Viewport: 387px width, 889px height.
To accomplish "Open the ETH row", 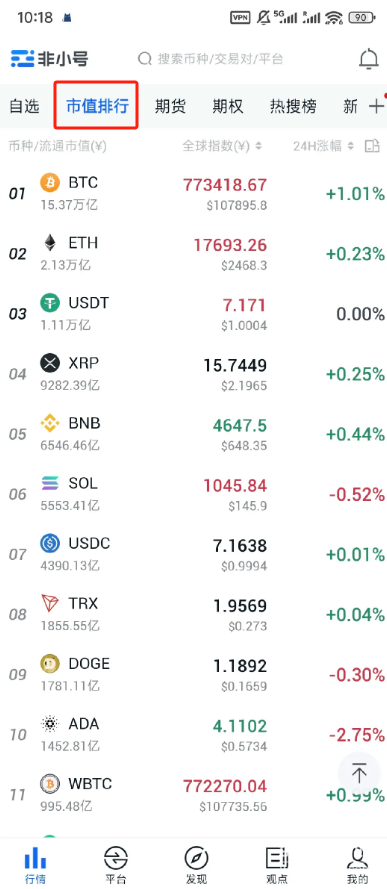I will coord(193,253).
